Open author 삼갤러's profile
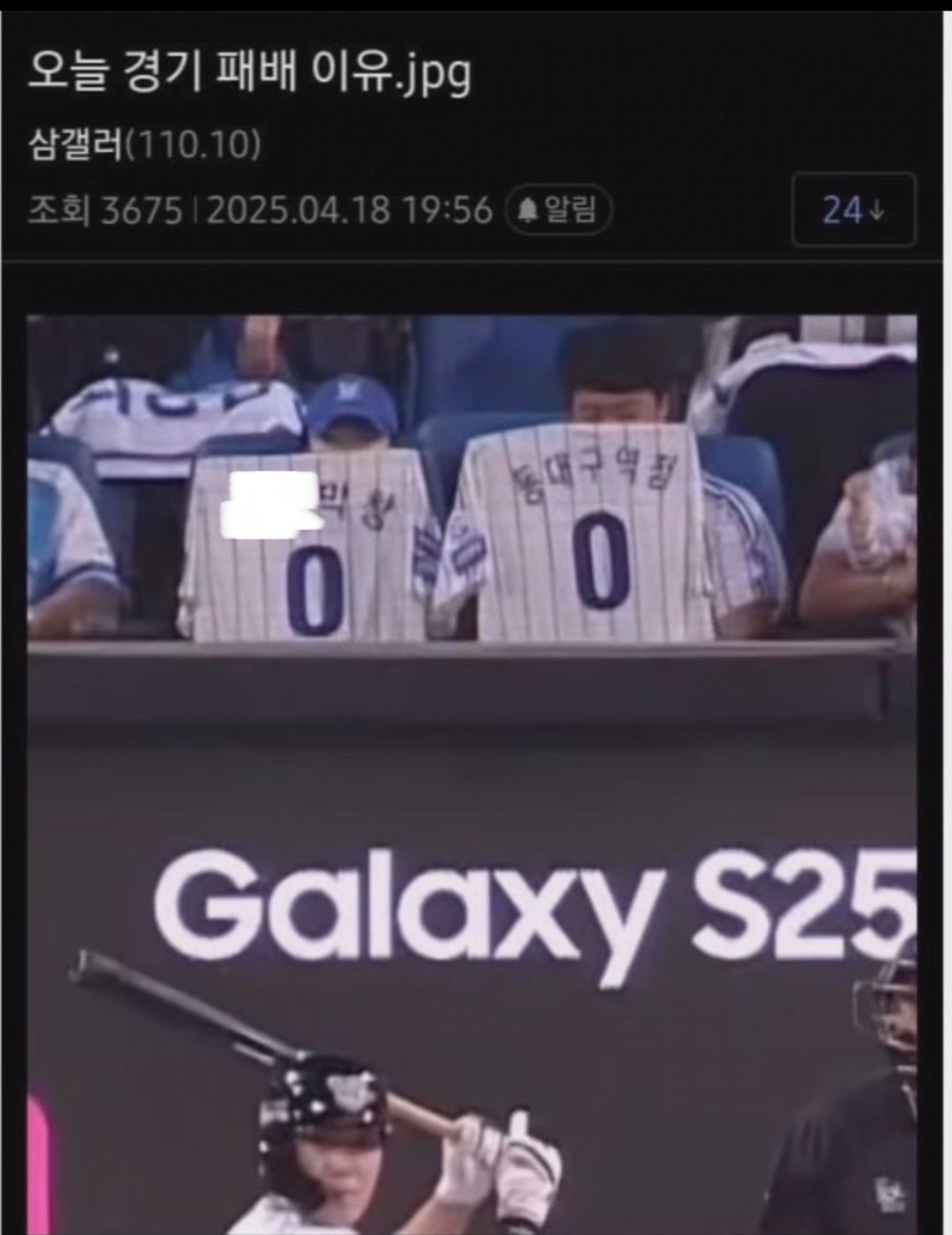The width and height of the screenshot is (952, 1235). pyautogui.click(x=76, y=145)
